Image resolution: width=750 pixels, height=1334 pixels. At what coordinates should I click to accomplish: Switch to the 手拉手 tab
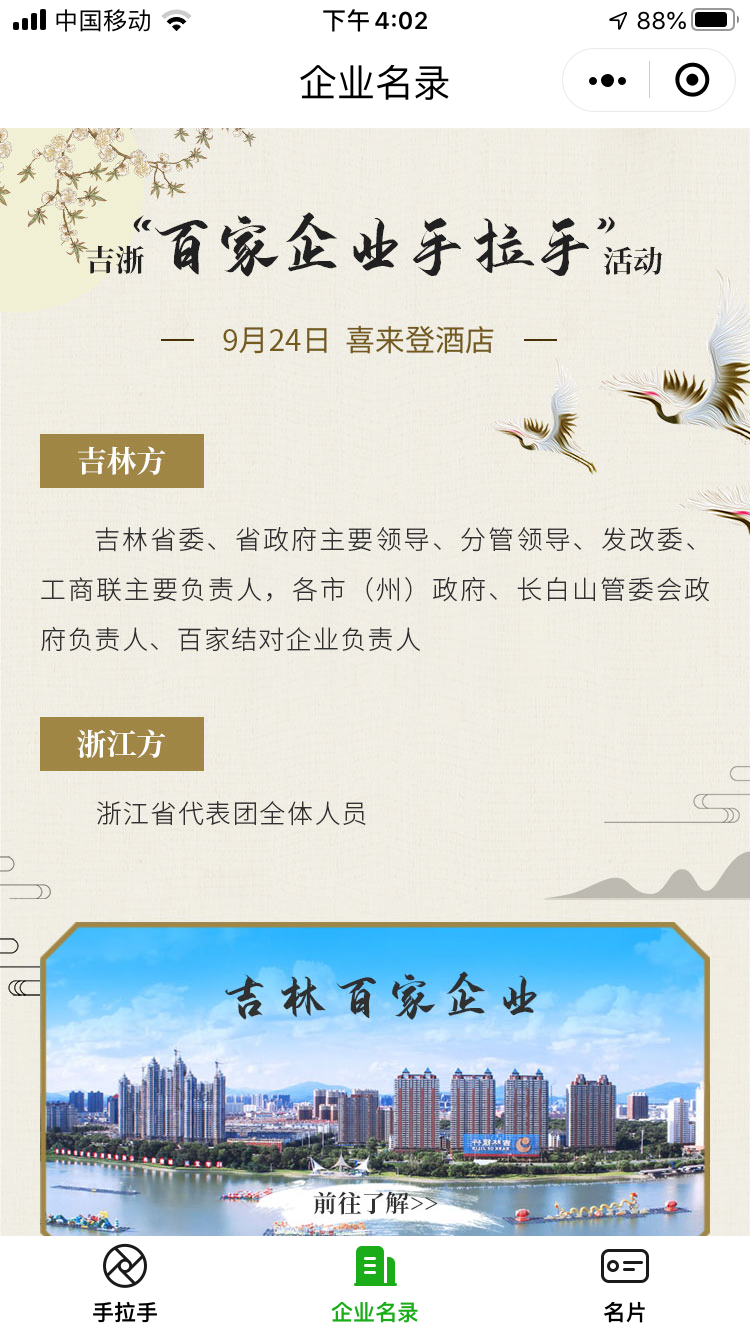pyautogui.click(x=125, y=1284)
